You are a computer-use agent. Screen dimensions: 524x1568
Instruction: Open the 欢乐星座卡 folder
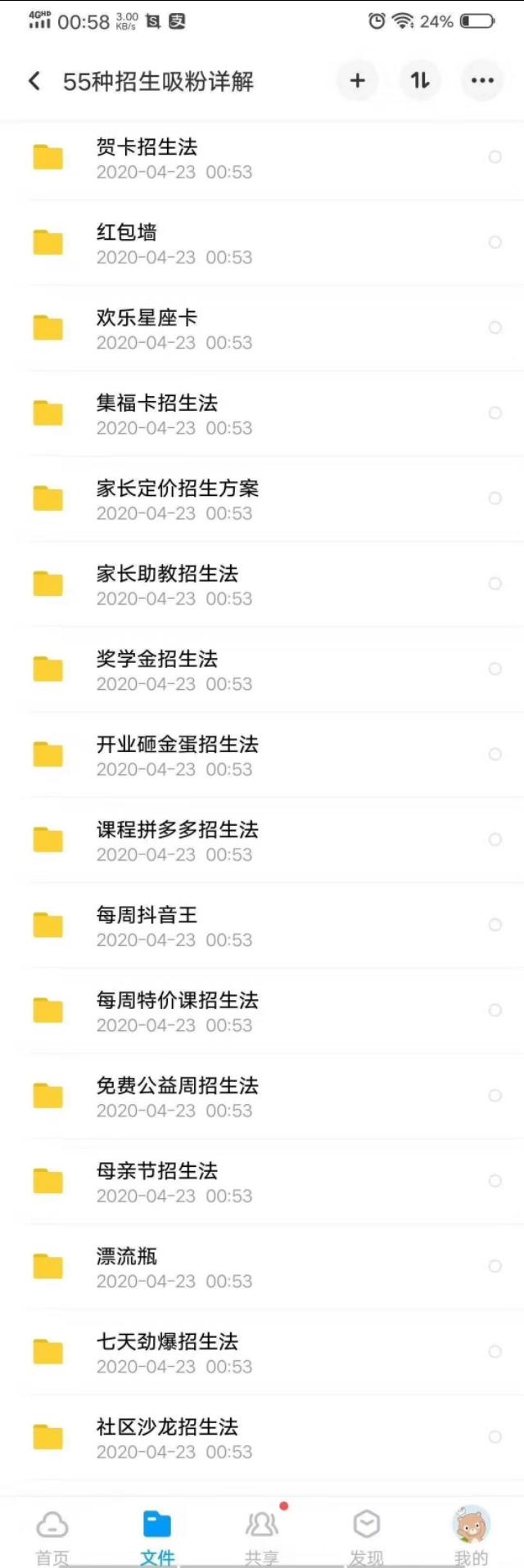(147, 328)
